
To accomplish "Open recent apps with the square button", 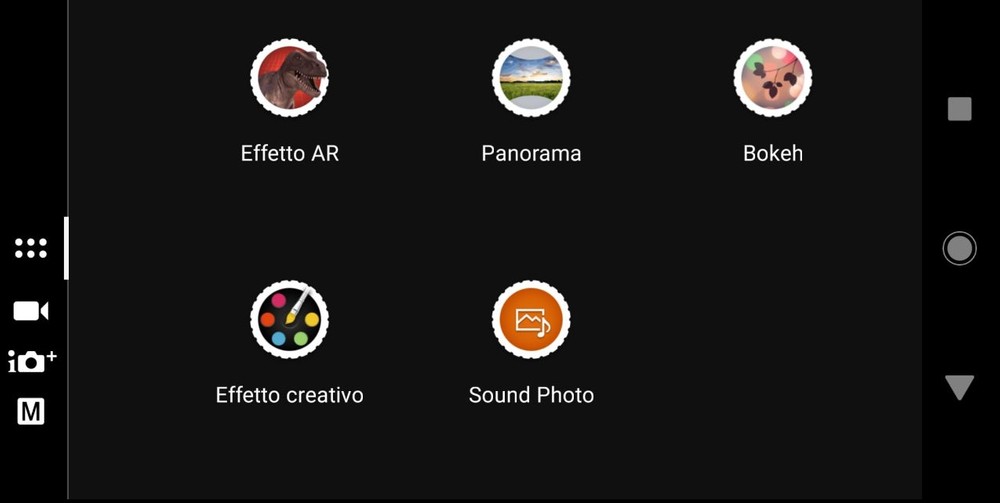I will (x=959, y=109).
